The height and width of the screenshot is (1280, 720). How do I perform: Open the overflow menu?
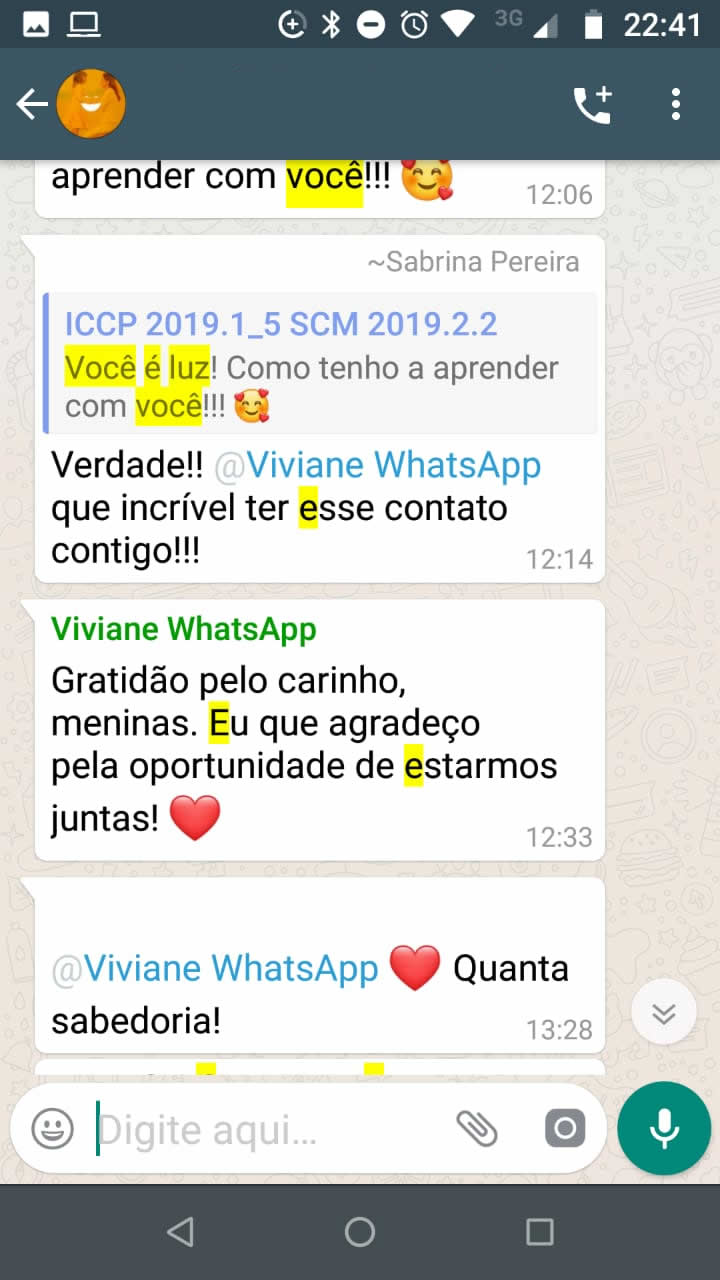(x=676, y=104)
